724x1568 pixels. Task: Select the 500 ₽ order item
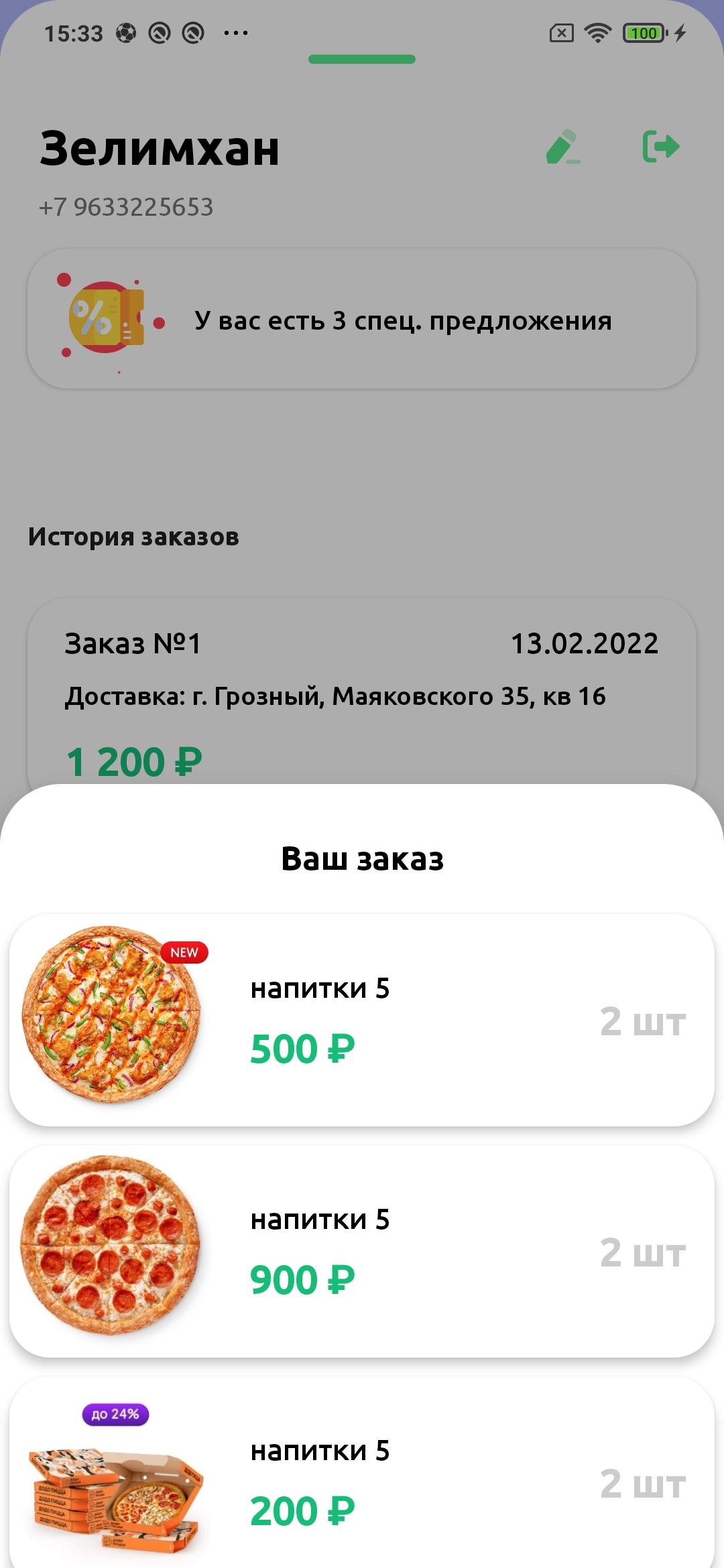coord(362,1020)
